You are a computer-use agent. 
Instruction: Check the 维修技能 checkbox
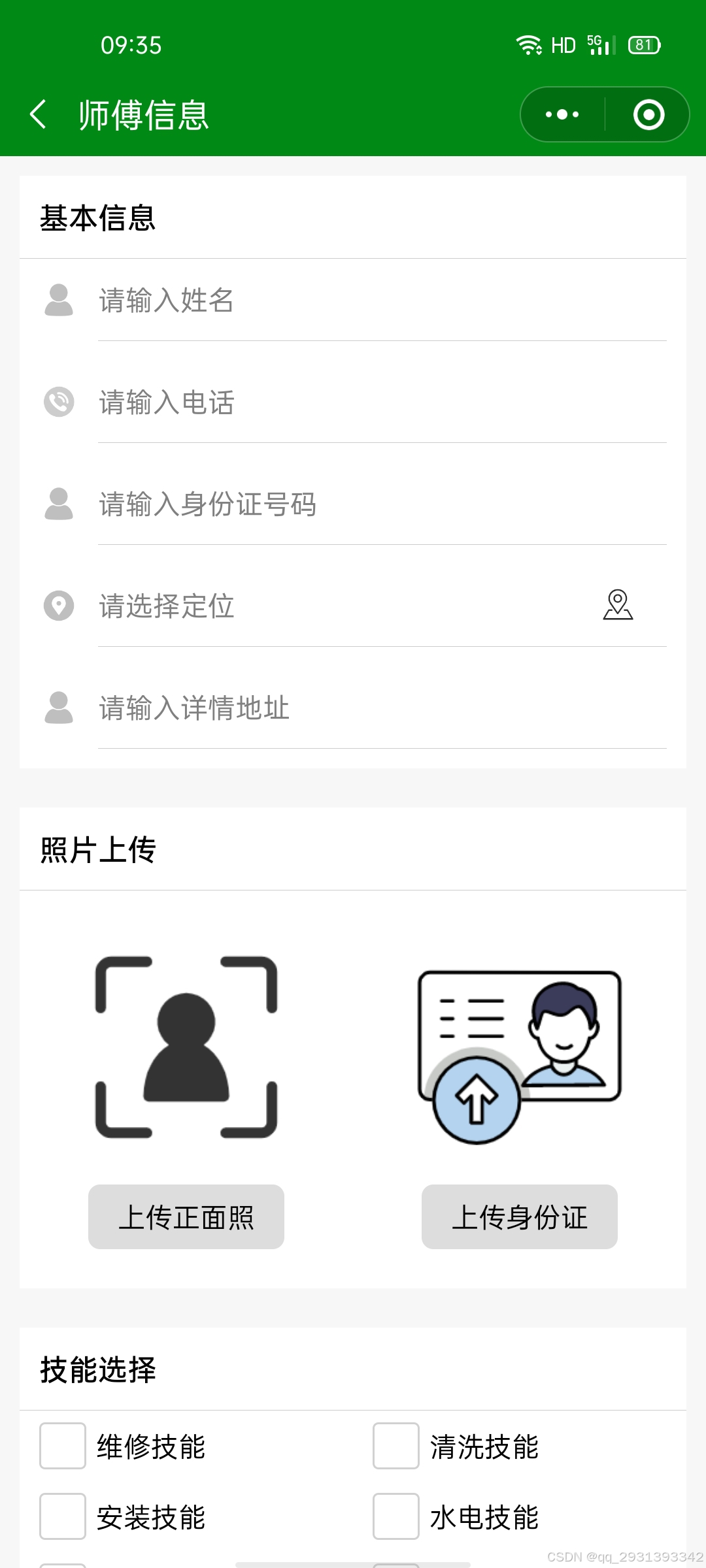tap(63, 1446)
